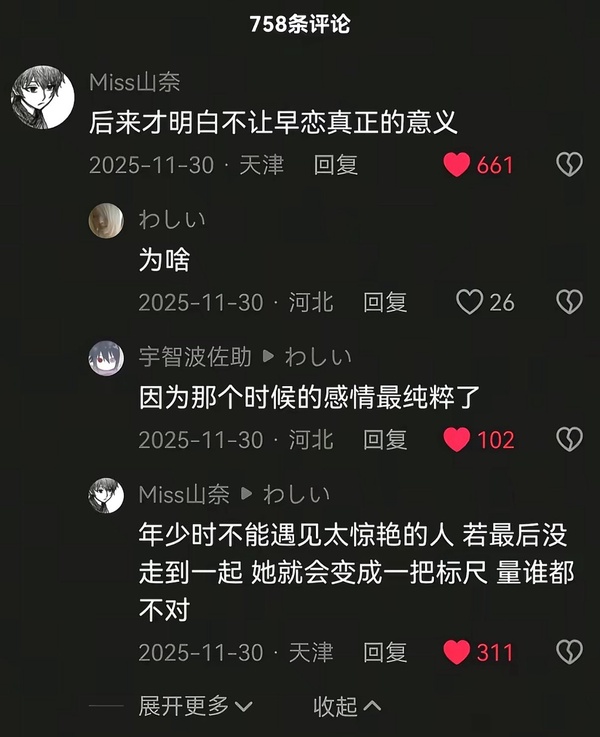Reply to Miss山奈's comment about 早恋
This screenshot has height=737, width=600.
336,165
